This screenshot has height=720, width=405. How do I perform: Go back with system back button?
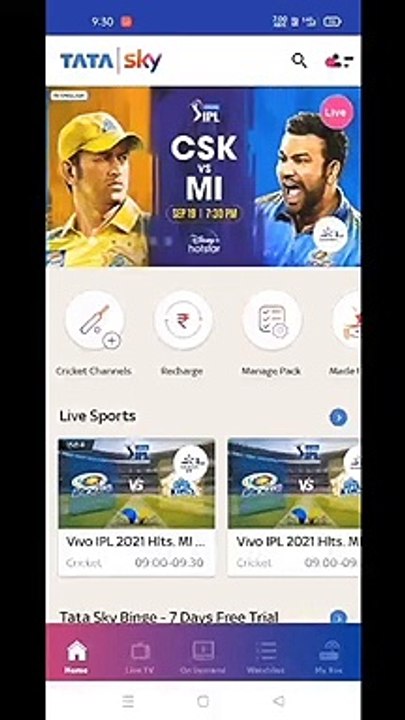(279, 701)
